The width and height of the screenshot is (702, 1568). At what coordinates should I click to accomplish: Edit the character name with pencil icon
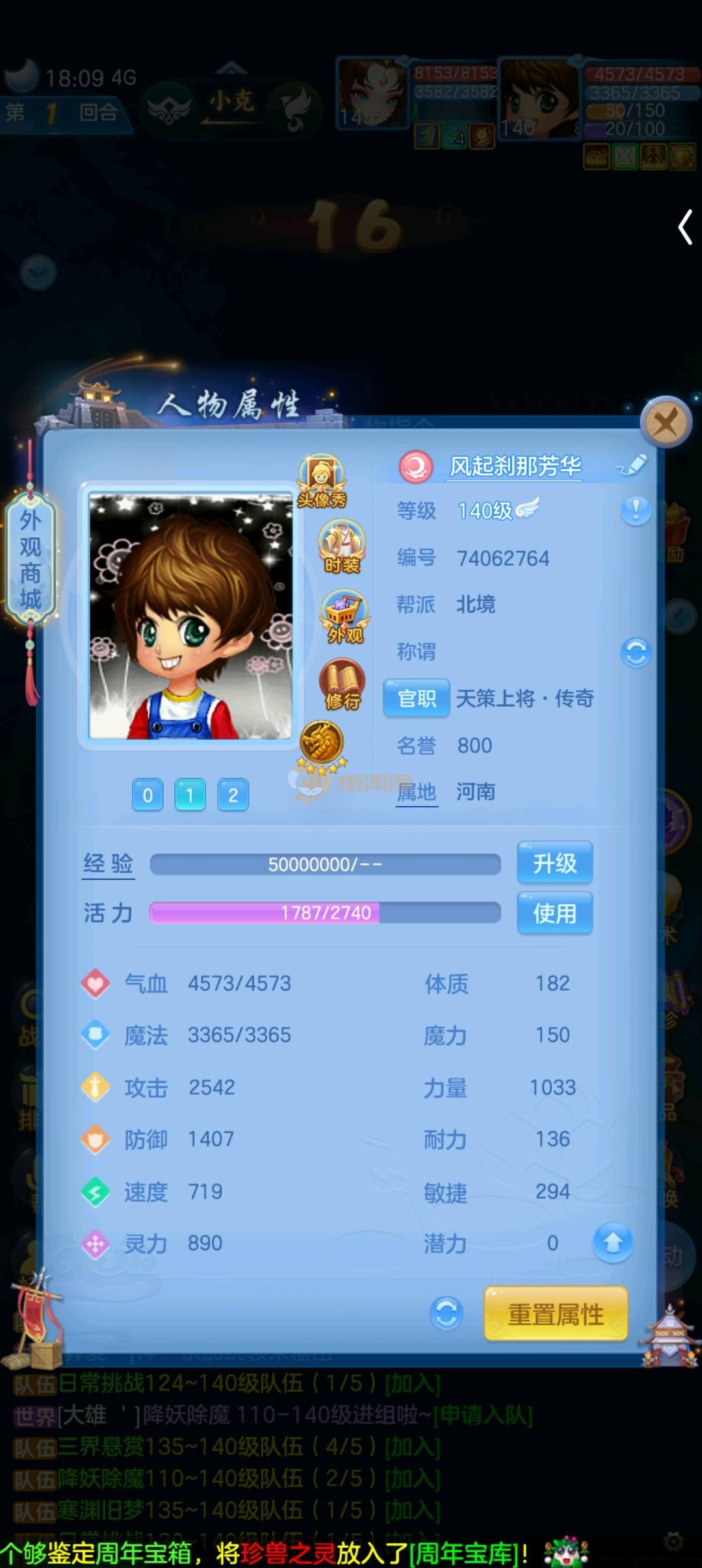632,465
